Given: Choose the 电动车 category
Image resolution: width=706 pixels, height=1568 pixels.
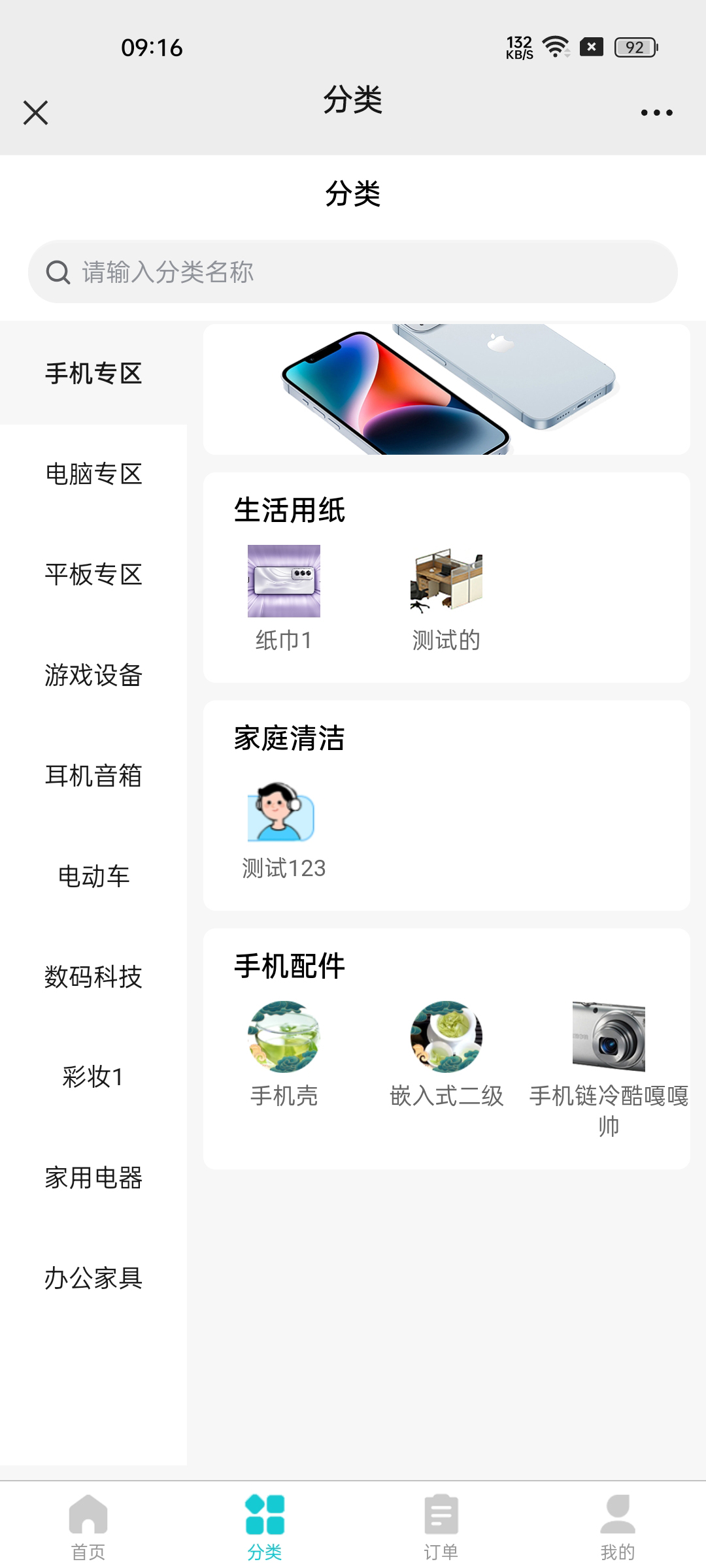Looking at the screenshot, I should point(93,877).
